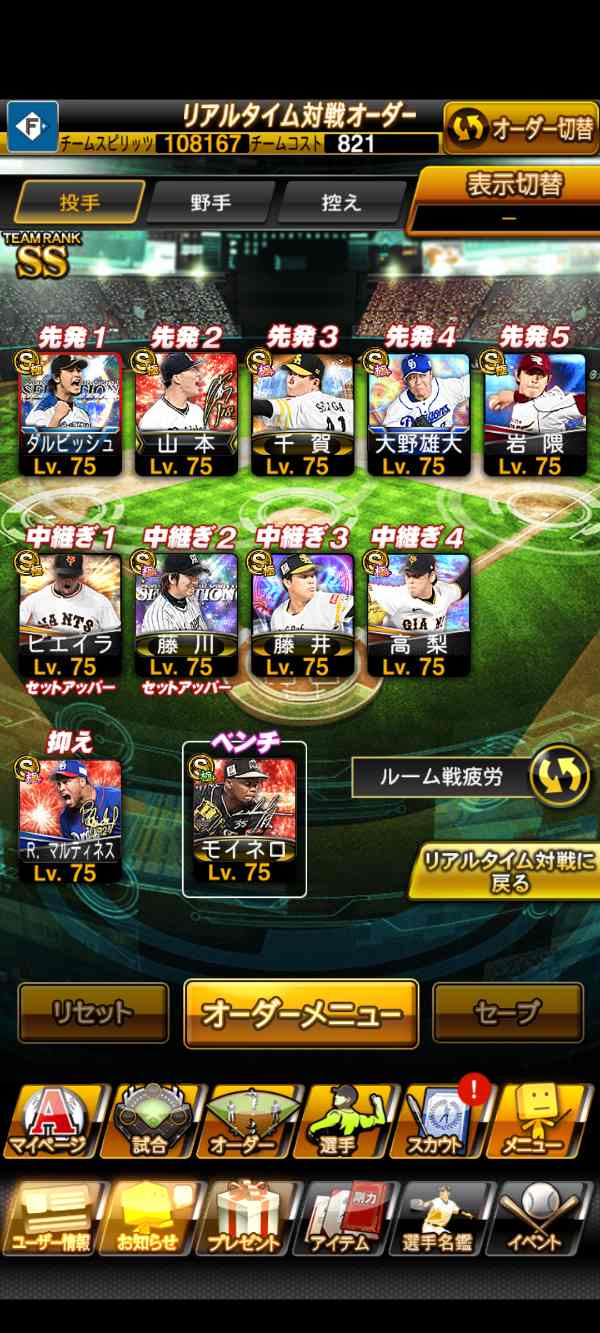Tap the リセット button
The height and width of the screenshot is (1333, 600).
(93, 1013)
